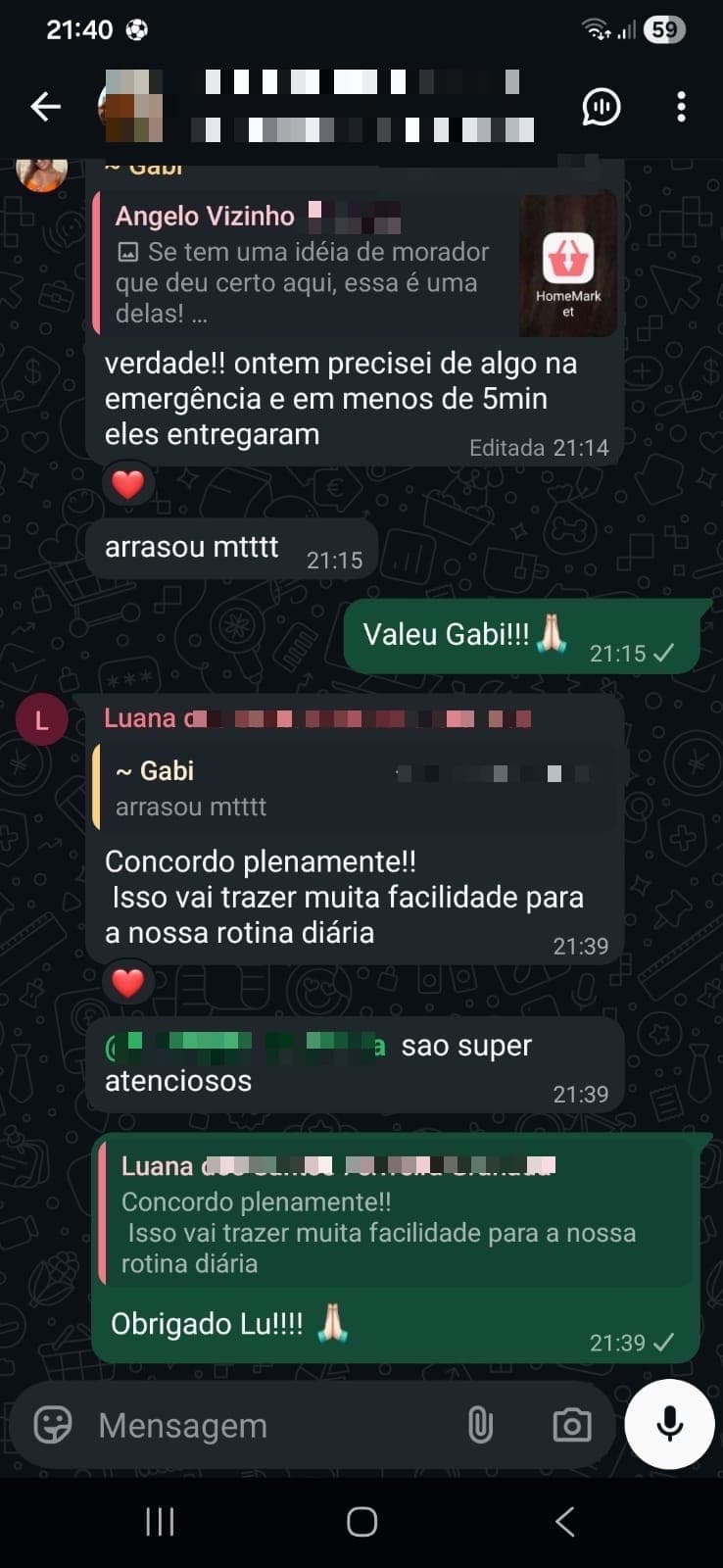Image resolution: width=723 pixels, height=1568 pixels.
Task: View heart reaction on Gabi's emergência message
Action: [x=128, y=484]
